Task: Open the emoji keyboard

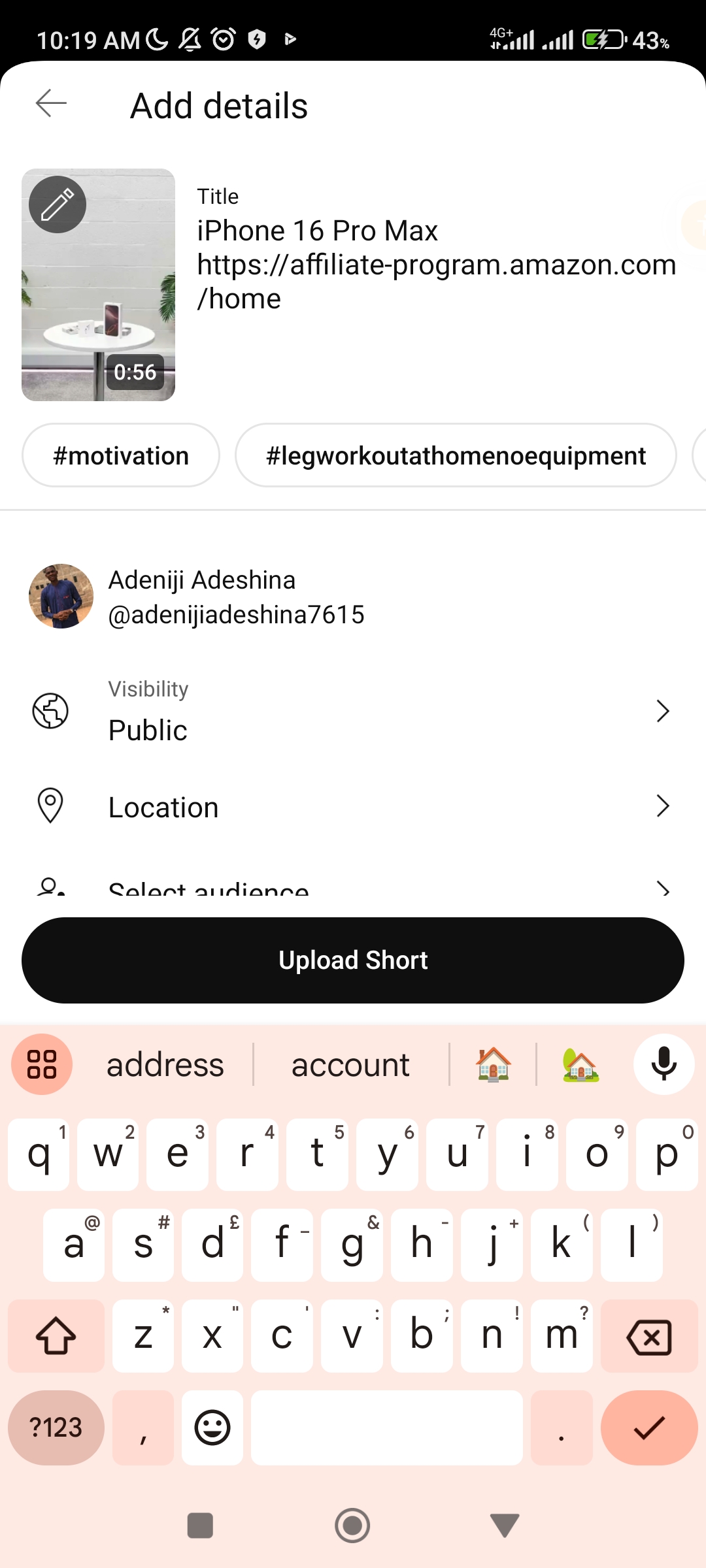Action: point(212,1428)
